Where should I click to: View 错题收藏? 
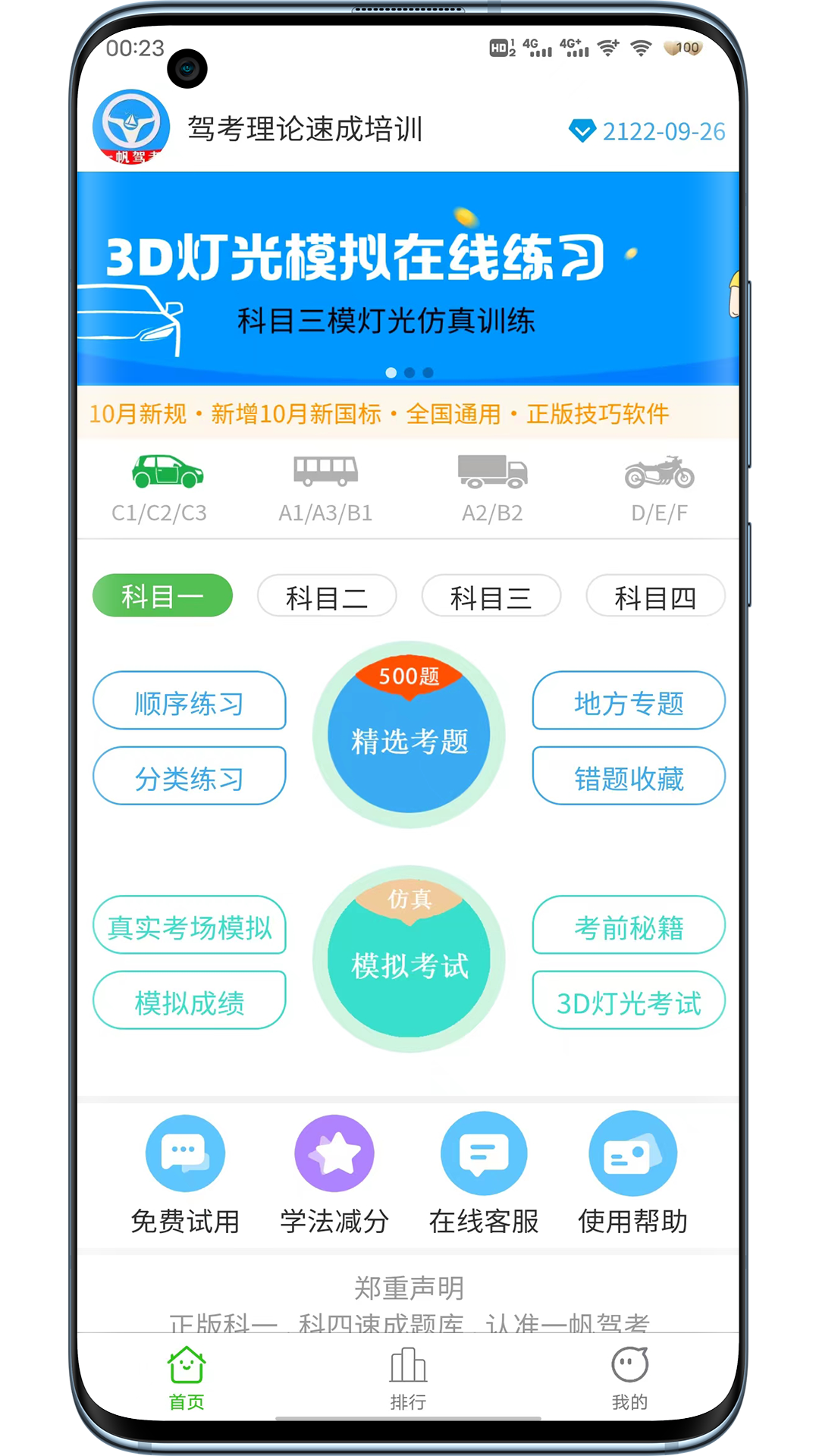click(629, 777)
